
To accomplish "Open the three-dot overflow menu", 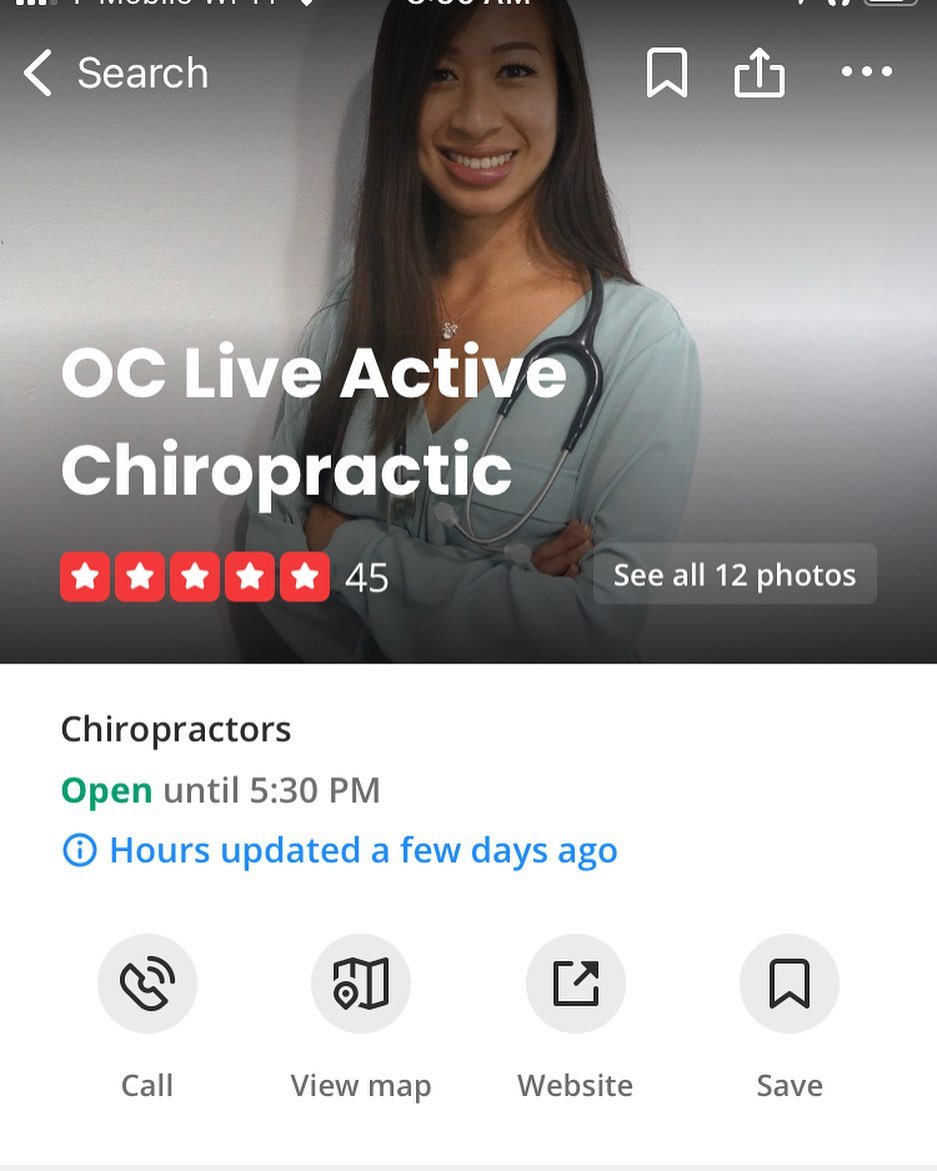I will (866, 72).
